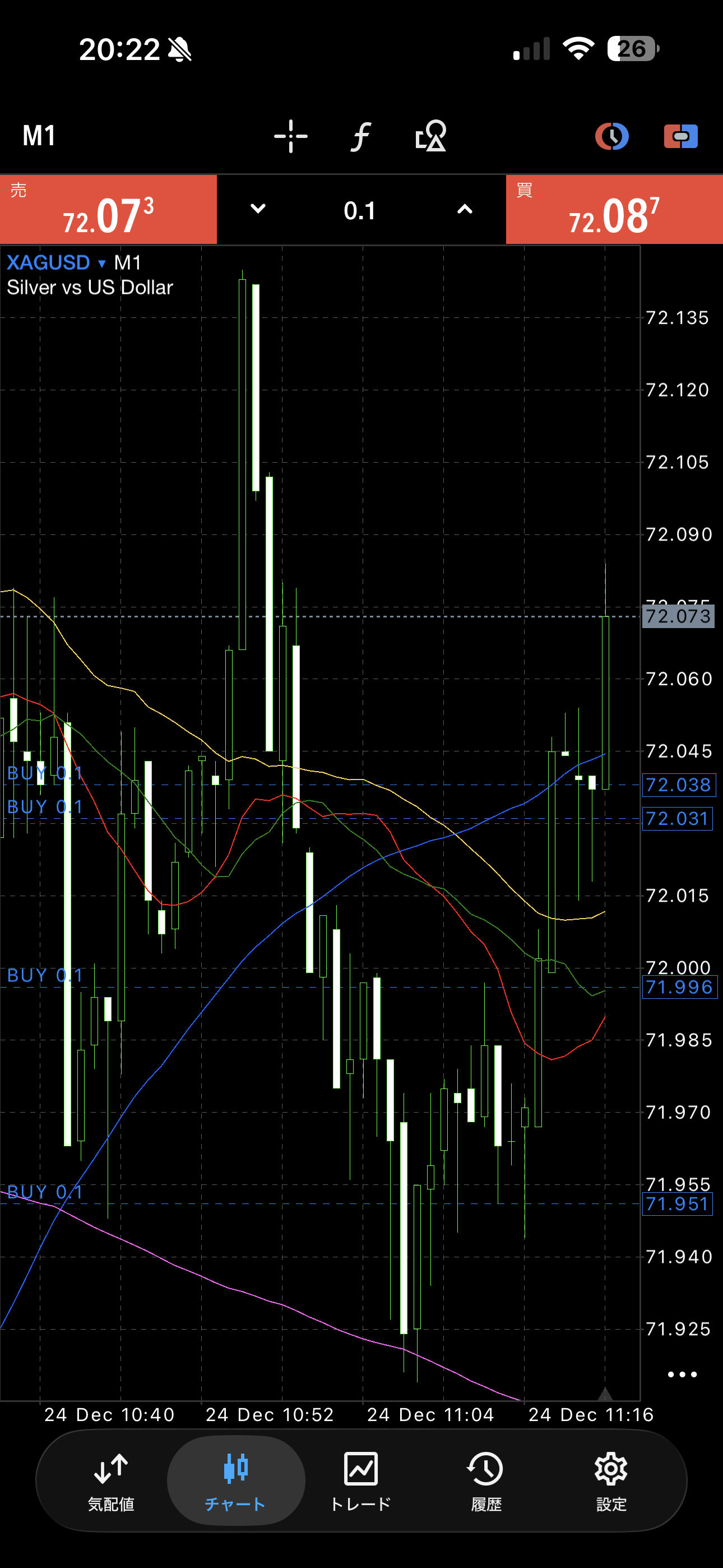Go to the トレード tab
Screen dimensions: 723x1568
point(361,1480)
